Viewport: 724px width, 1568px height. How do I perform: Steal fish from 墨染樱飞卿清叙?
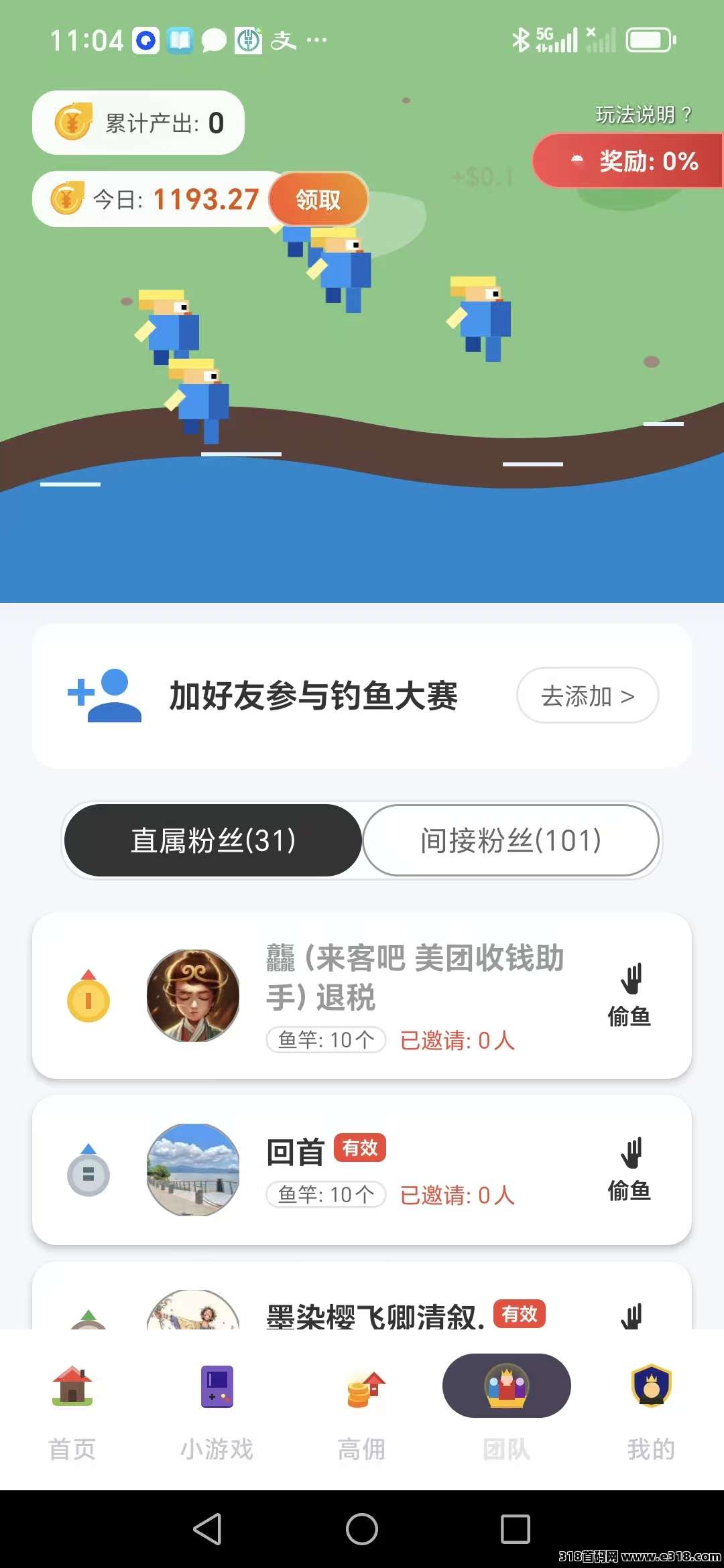[x=630, y=1315]
